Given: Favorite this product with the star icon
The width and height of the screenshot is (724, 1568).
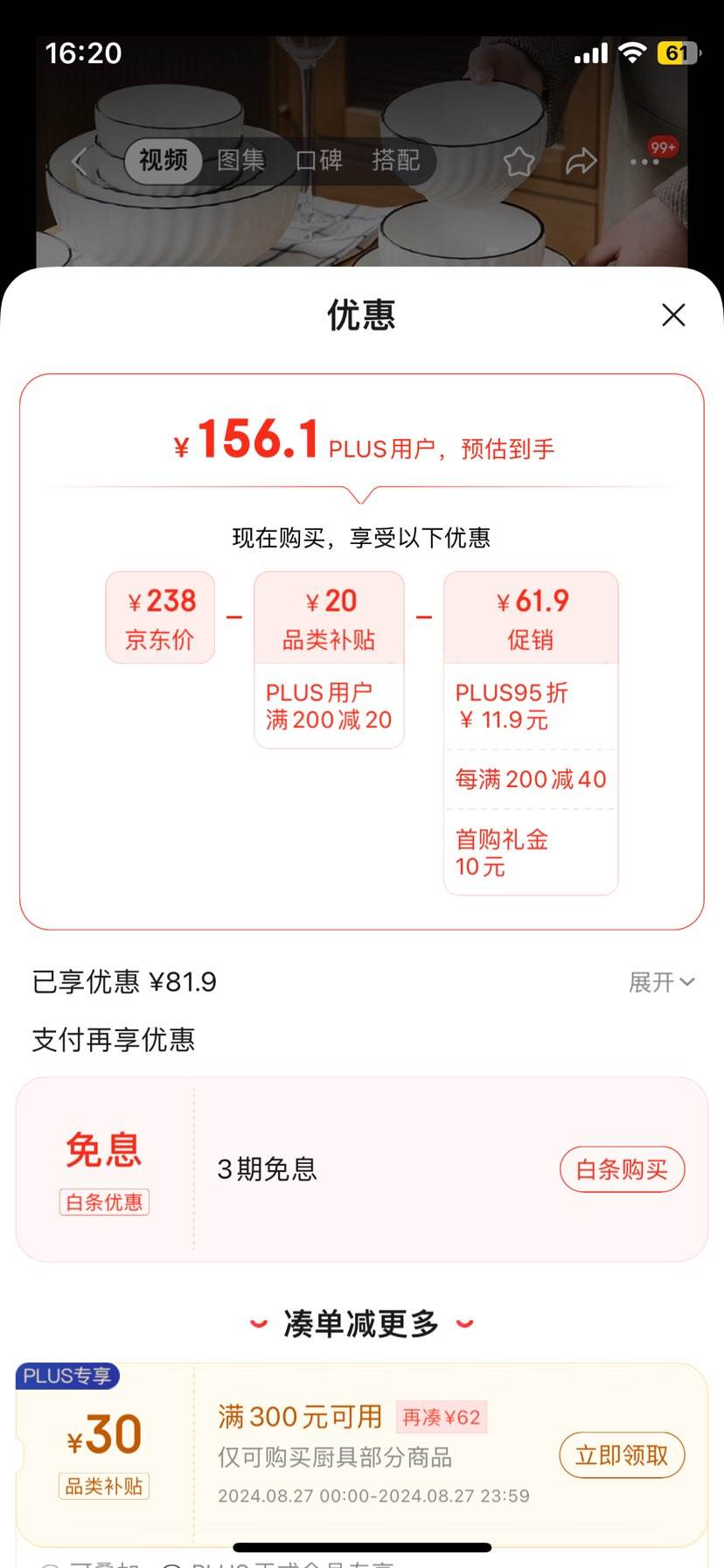Looking at the screenshot, I should (519, 161).
